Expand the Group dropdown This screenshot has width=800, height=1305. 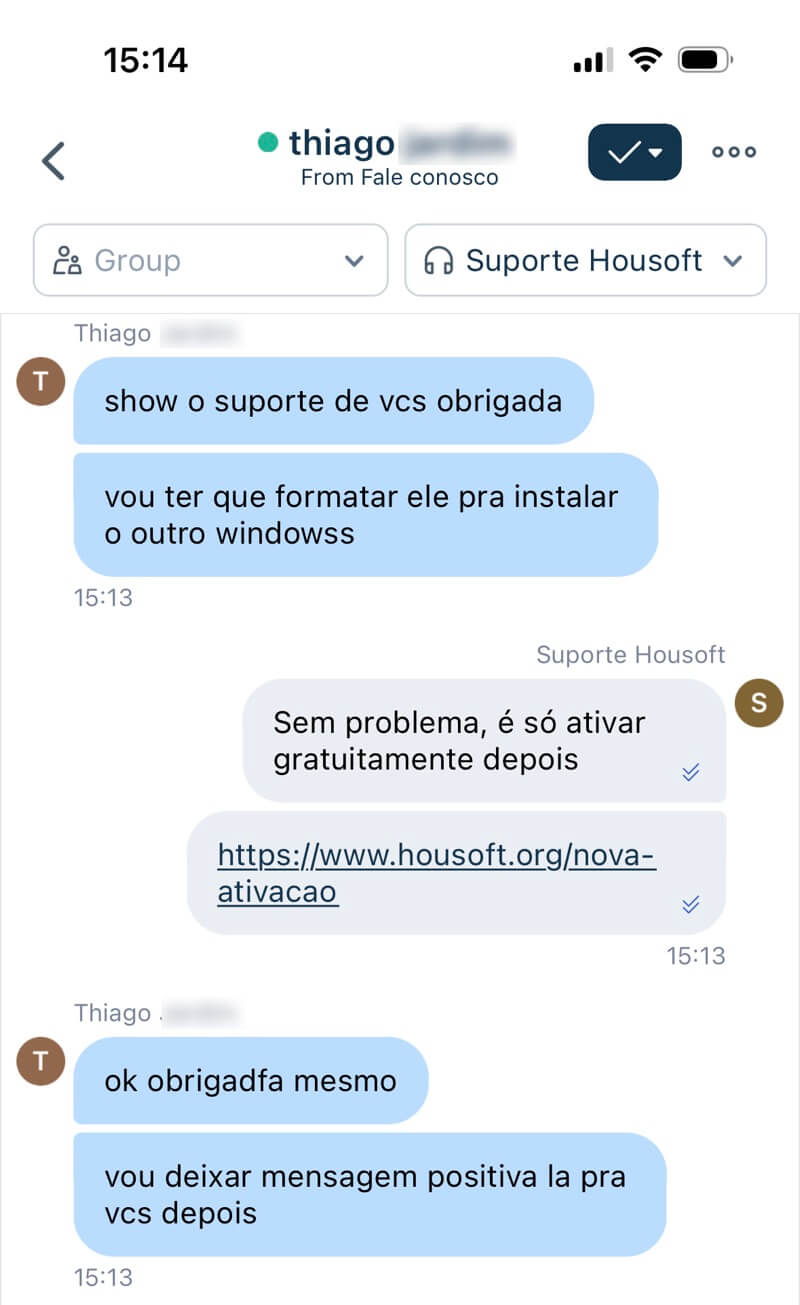(x=210, y=261)
